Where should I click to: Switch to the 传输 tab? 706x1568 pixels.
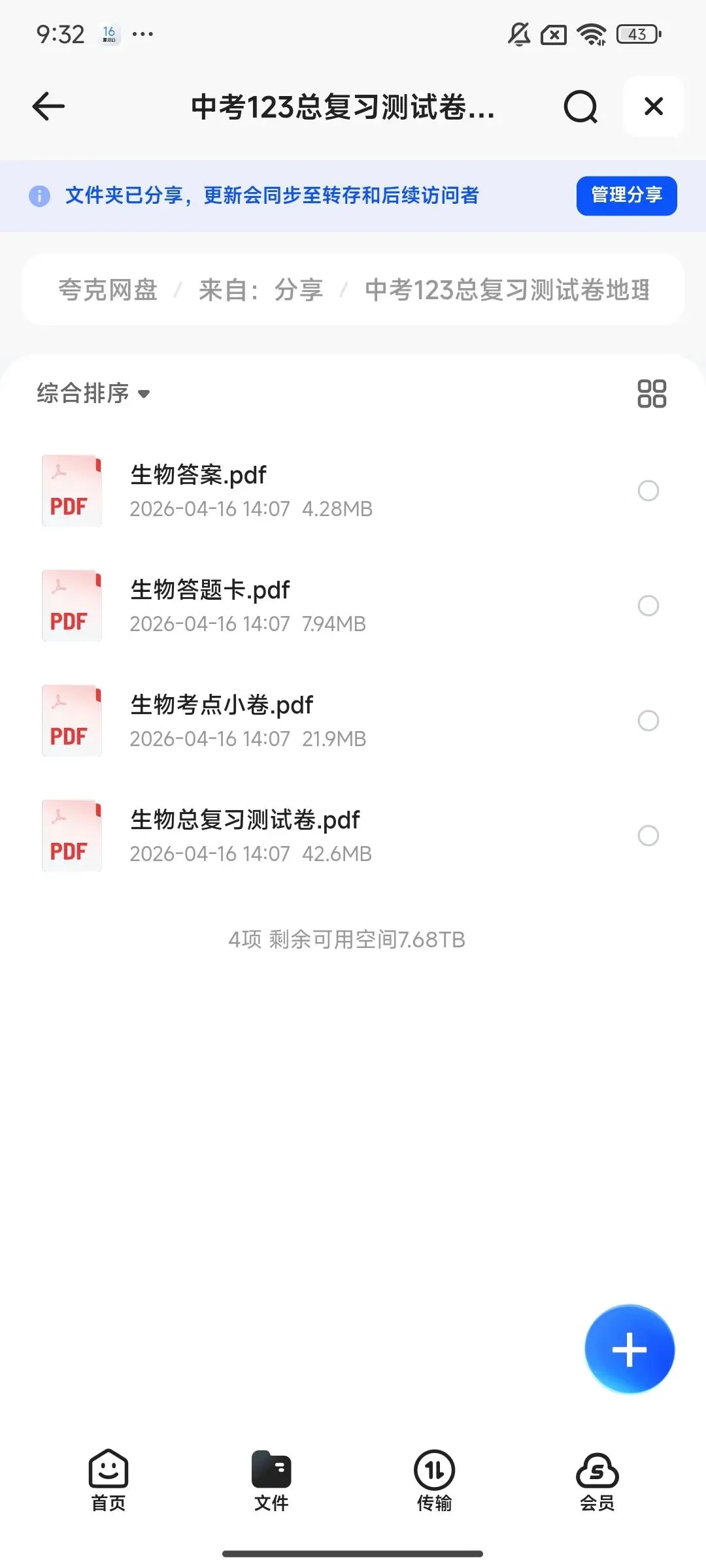(x=434, y=1480)
